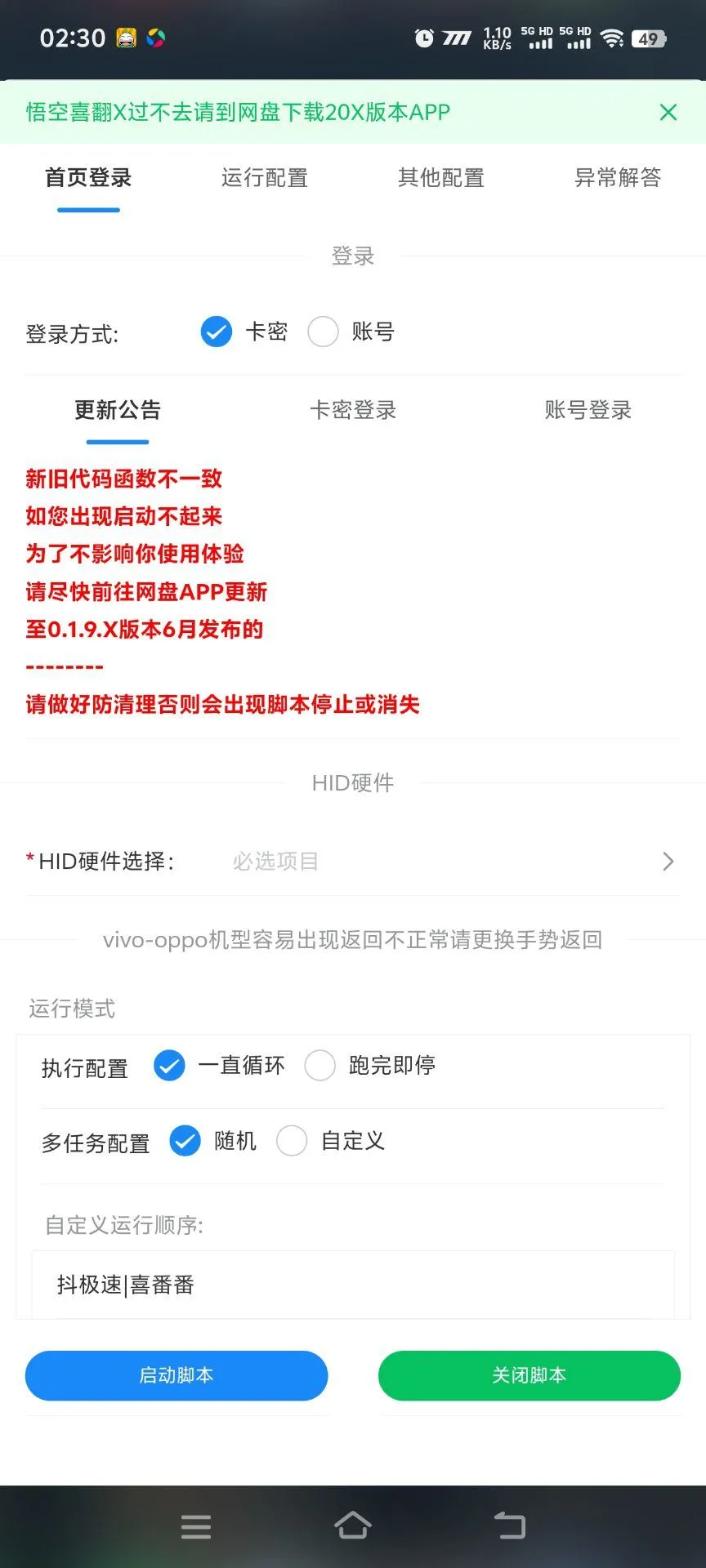The image size is (706, 1568).
Task: Tap the home button in navigation bar
Action: click(x=352, y=1526)
